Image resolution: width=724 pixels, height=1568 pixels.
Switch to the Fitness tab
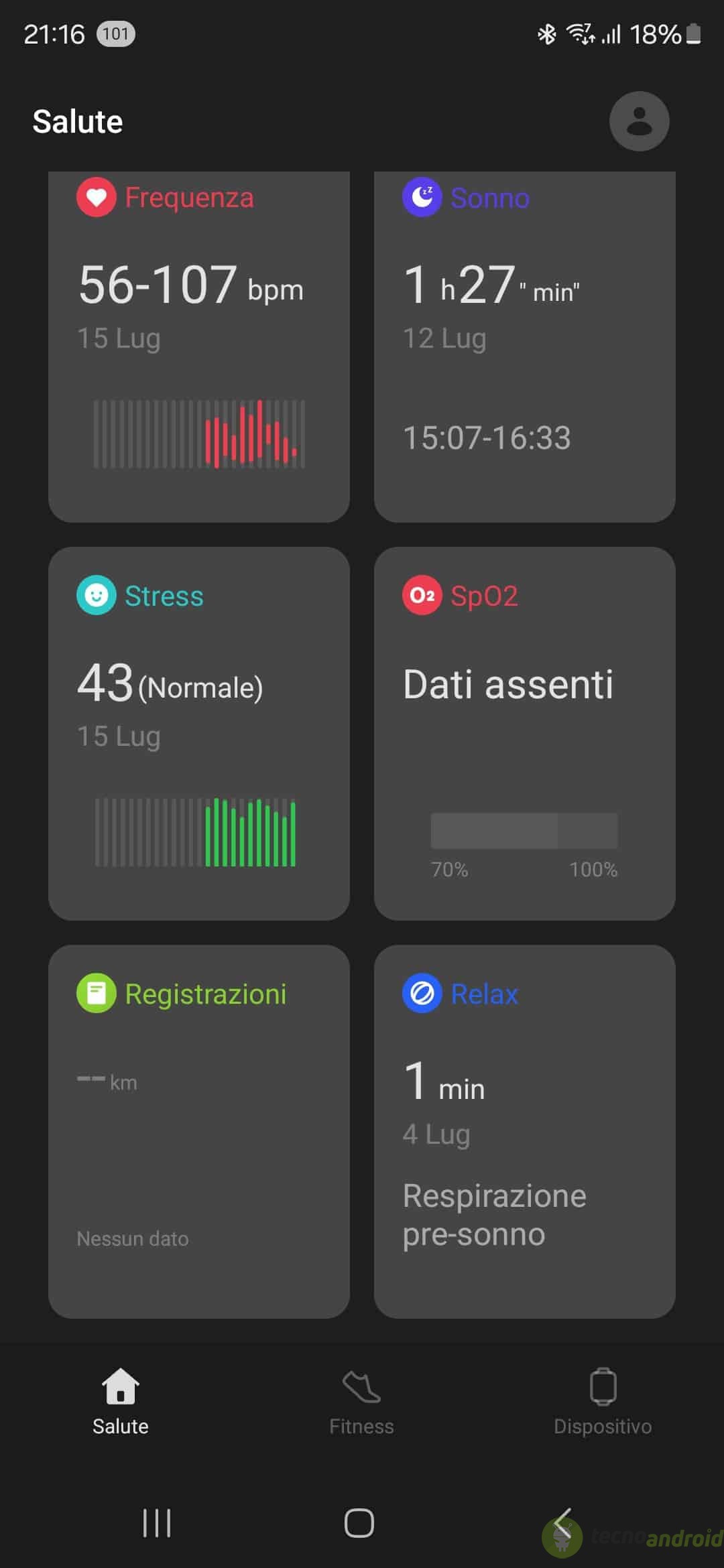pos(361,1402)
